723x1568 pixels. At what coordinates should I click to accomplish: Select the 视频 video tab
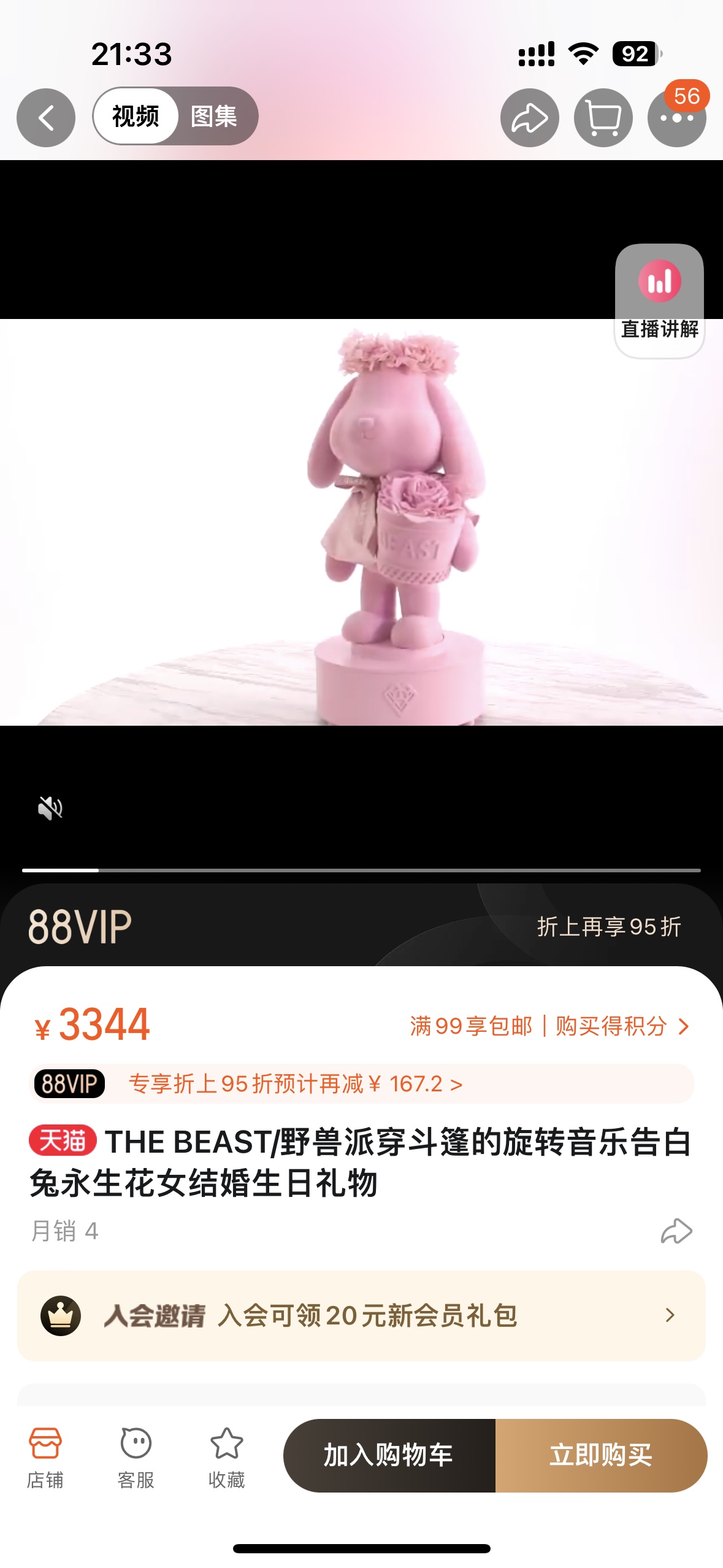[x=136, y=116]
